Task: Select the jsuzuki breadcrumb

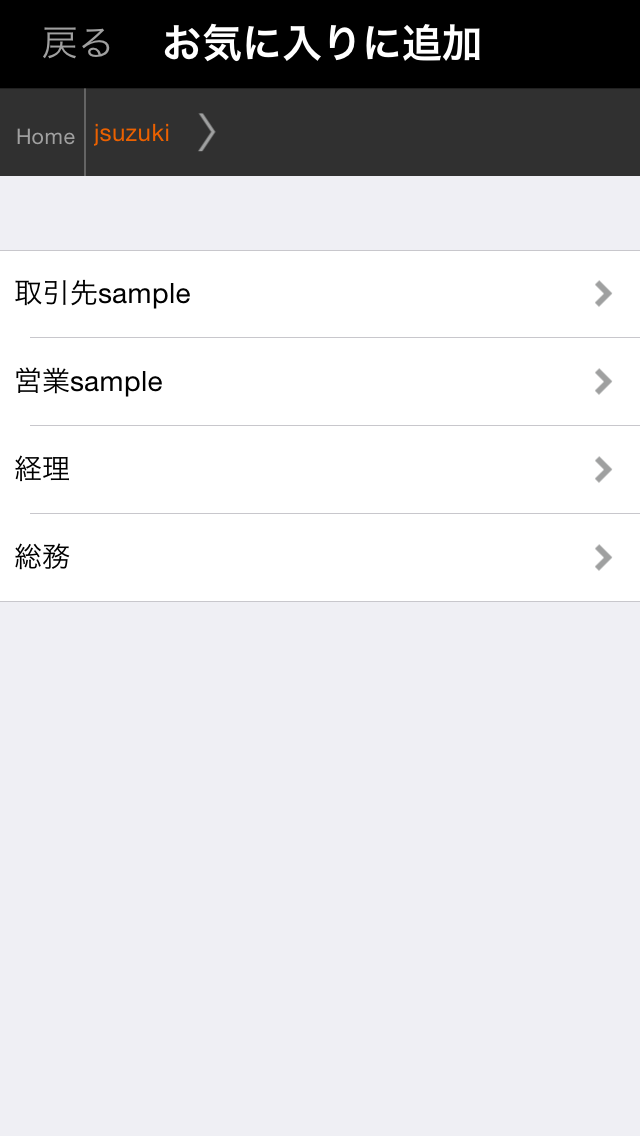Action: coord(132,133)
